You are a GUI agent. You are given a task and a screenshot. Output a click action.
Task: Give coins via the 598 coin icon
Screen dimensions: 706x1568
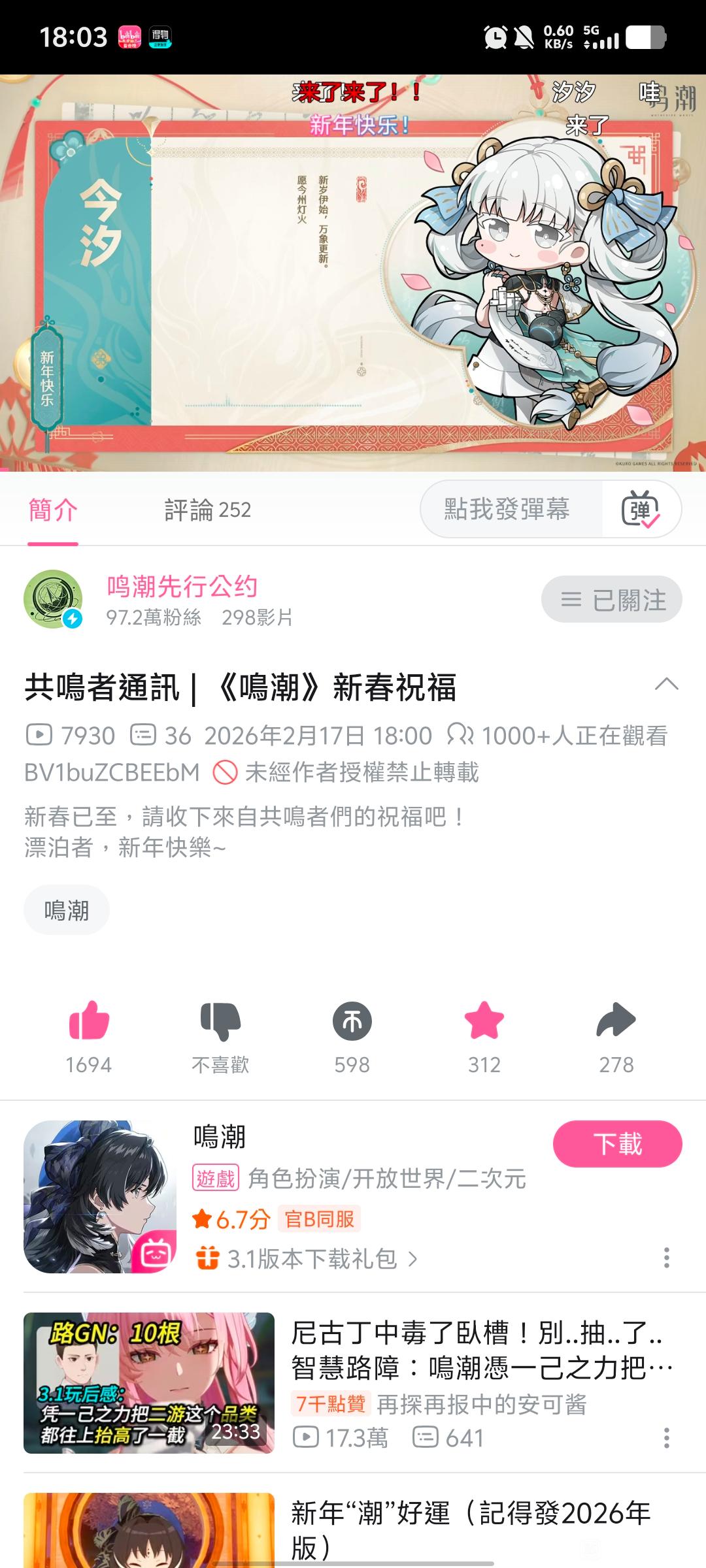pos(352,1021)
